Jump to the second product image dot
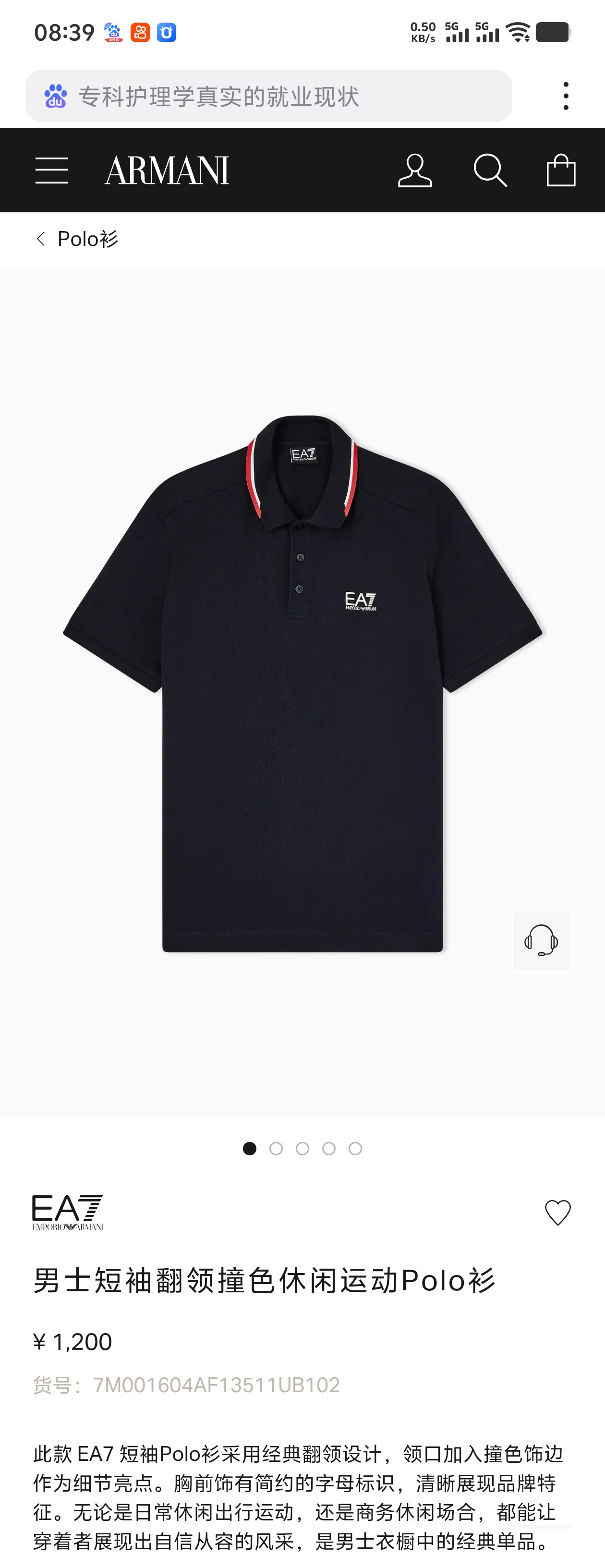This screenshot has height=1568, width=605. coord(276,1149)
